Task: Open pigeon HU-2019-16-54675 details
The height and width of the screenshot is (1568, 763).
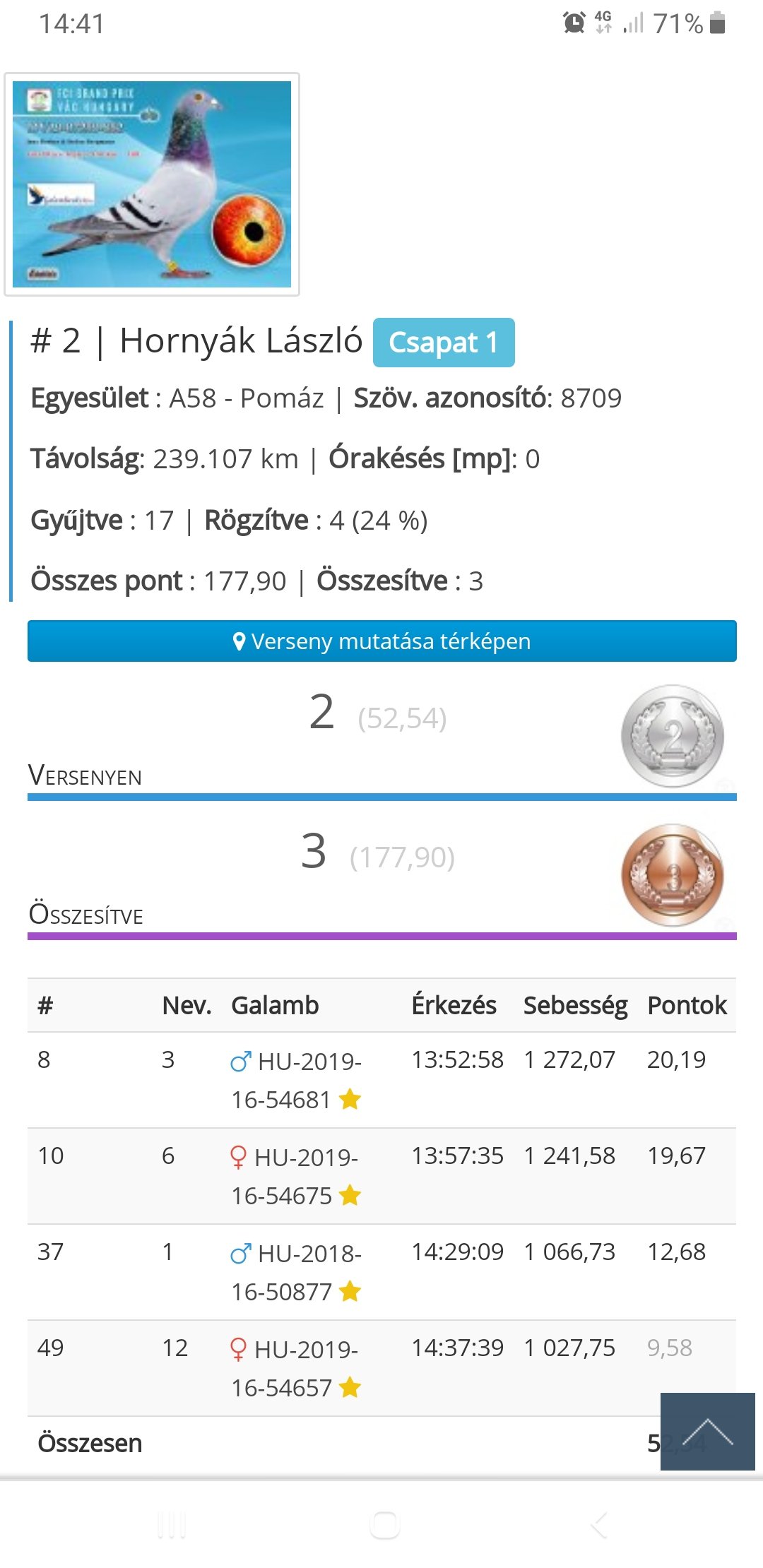Action: tap(295, 1176)
